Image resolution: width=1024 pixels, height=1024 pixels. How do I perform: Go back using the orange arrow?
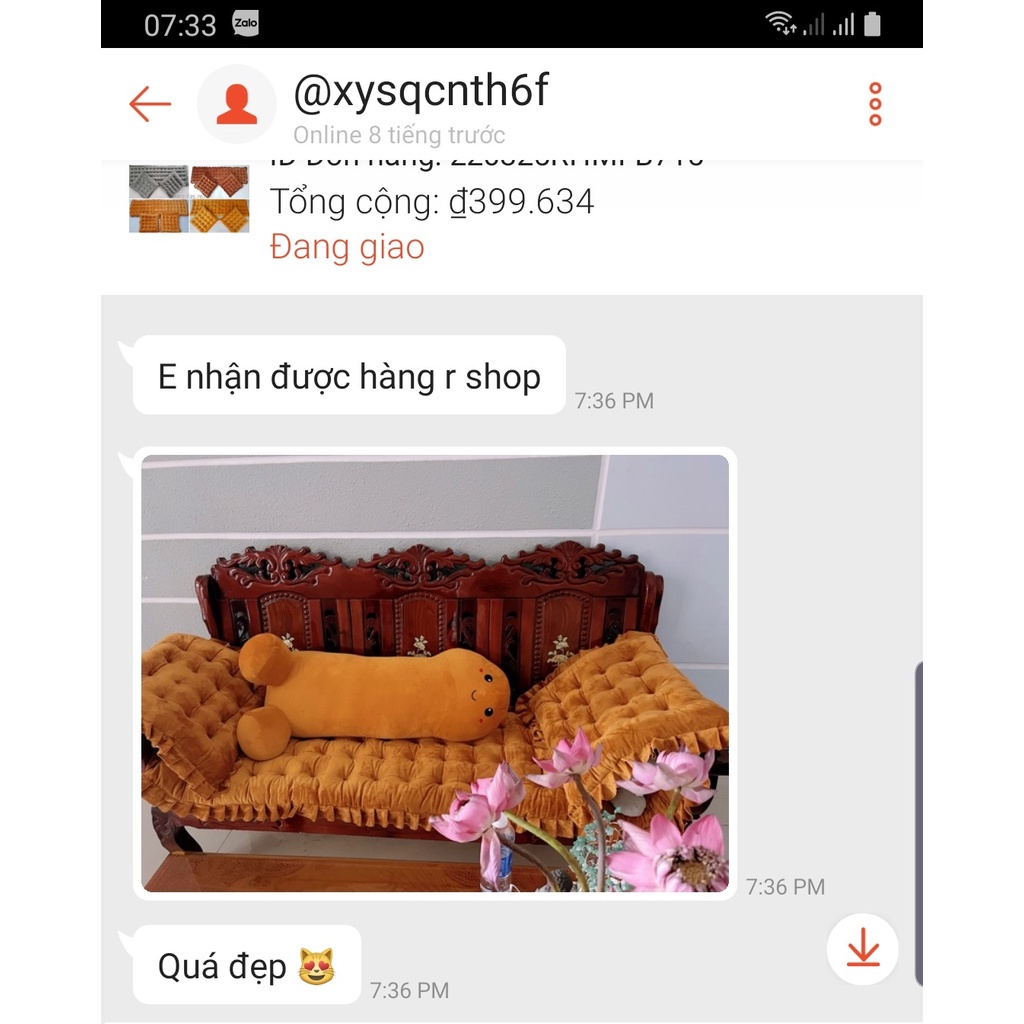[150, 104]
